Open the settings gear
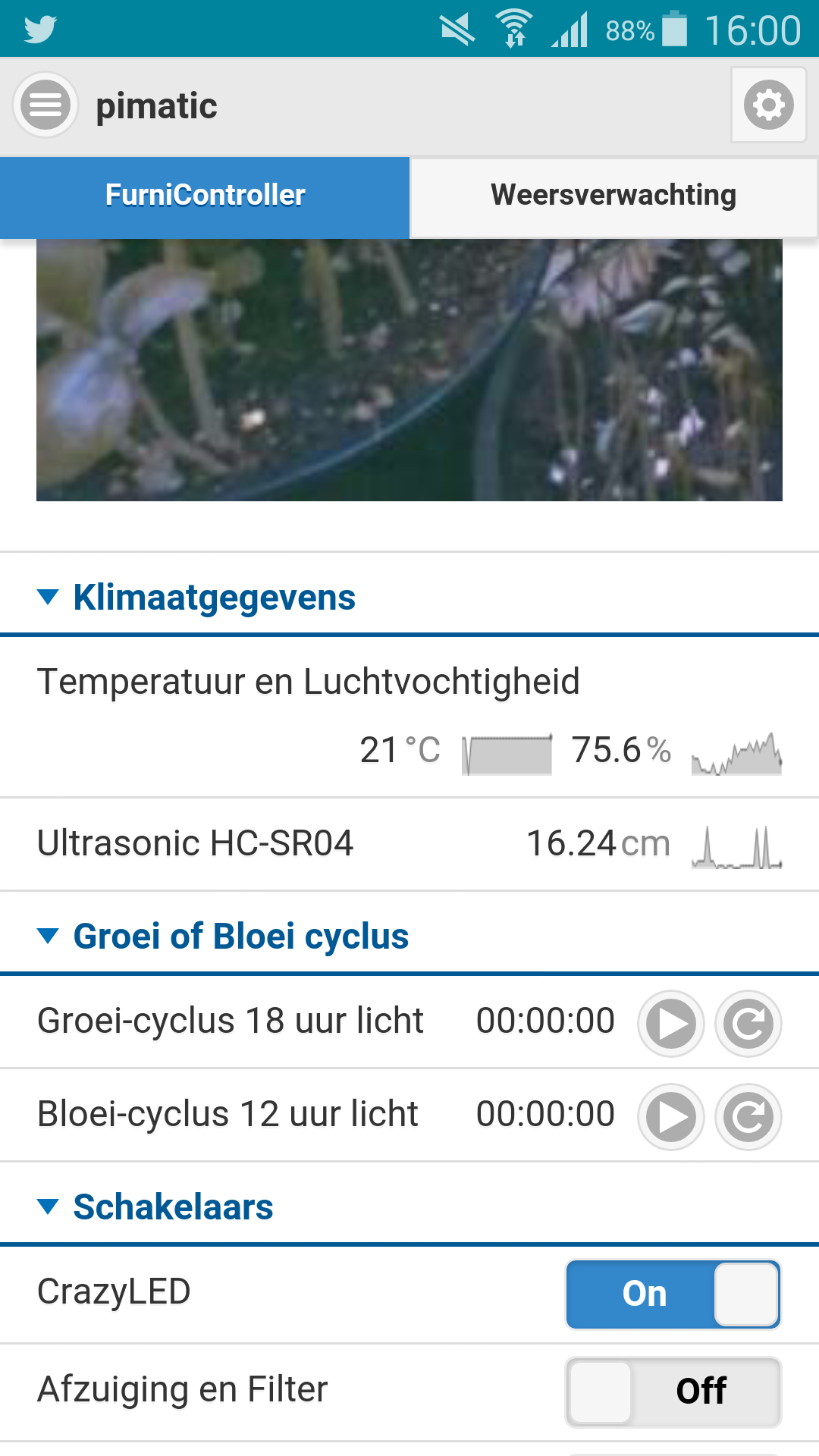The image size is (819, 1456). click(768, 105)
